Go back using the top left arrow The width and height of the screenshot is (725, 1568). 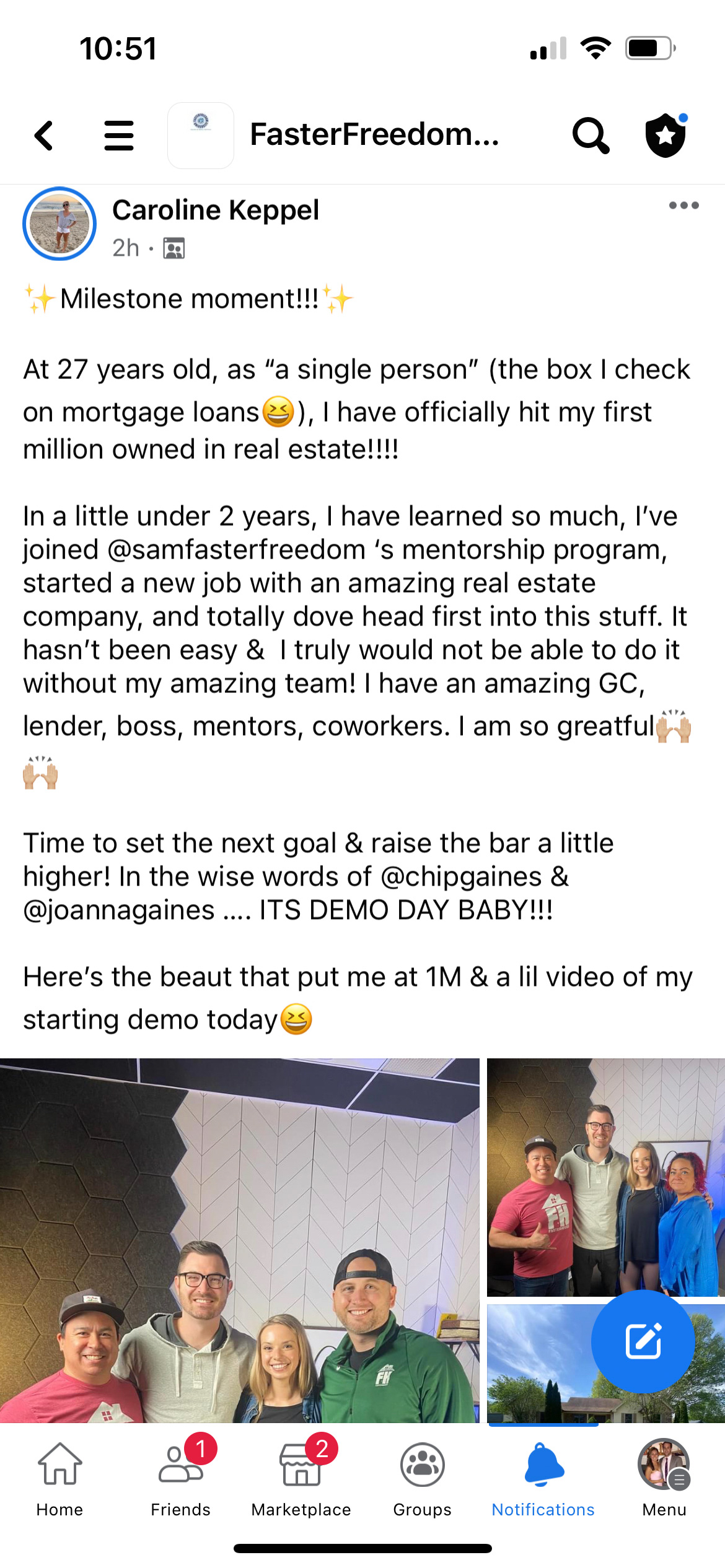tap(43, 136)
